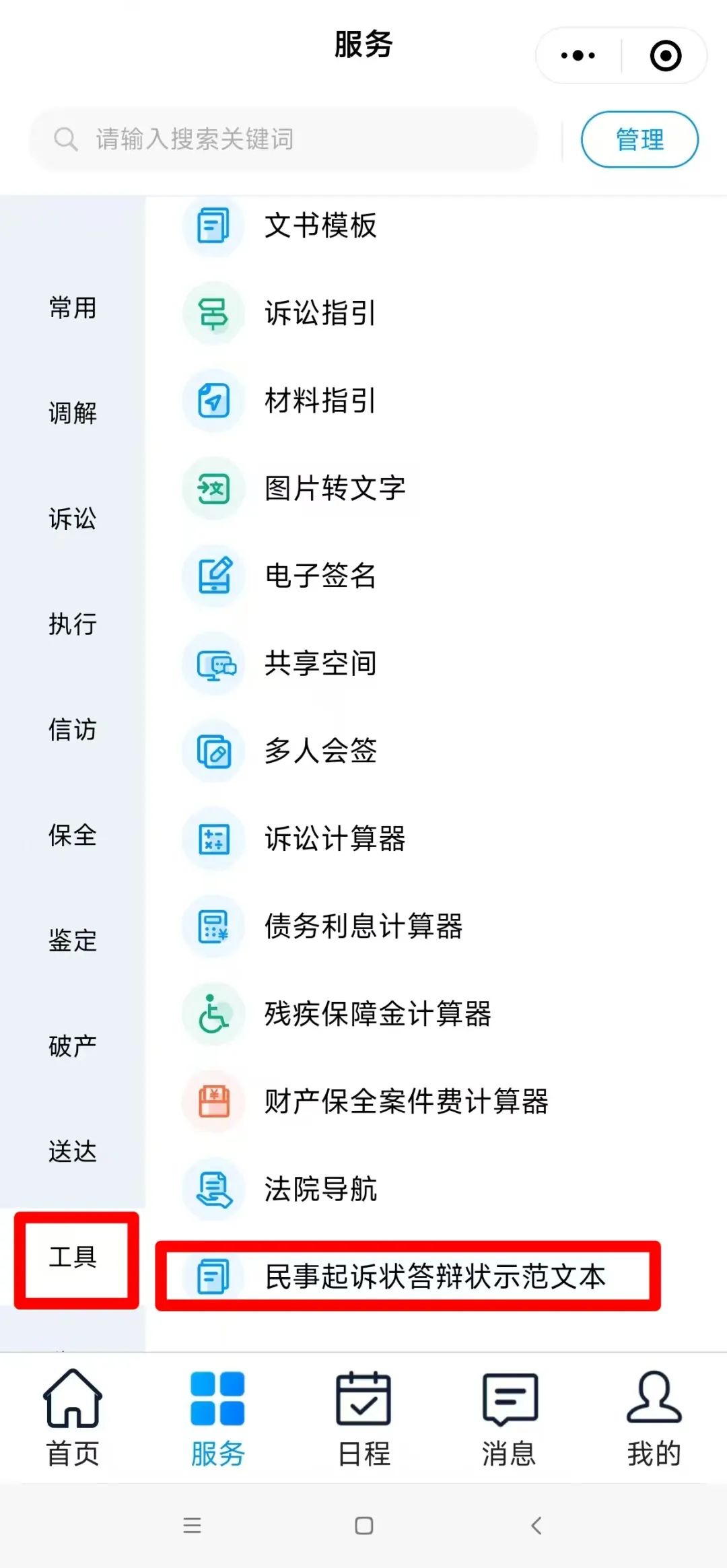This screenshot has height=1568, width=727.
Task: Switch to the 消息 tab
Action: pyautogui.click(x=509, y=1417)
